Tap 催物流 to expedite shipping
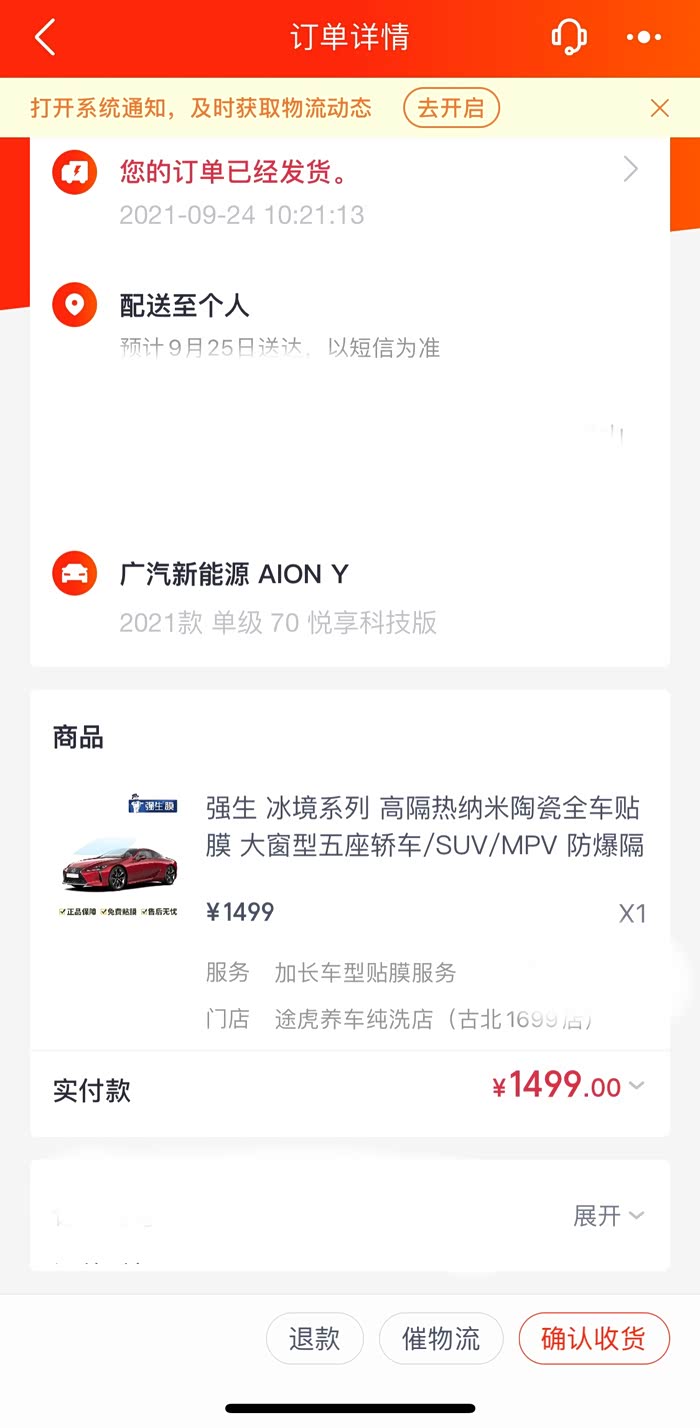 440,1339
